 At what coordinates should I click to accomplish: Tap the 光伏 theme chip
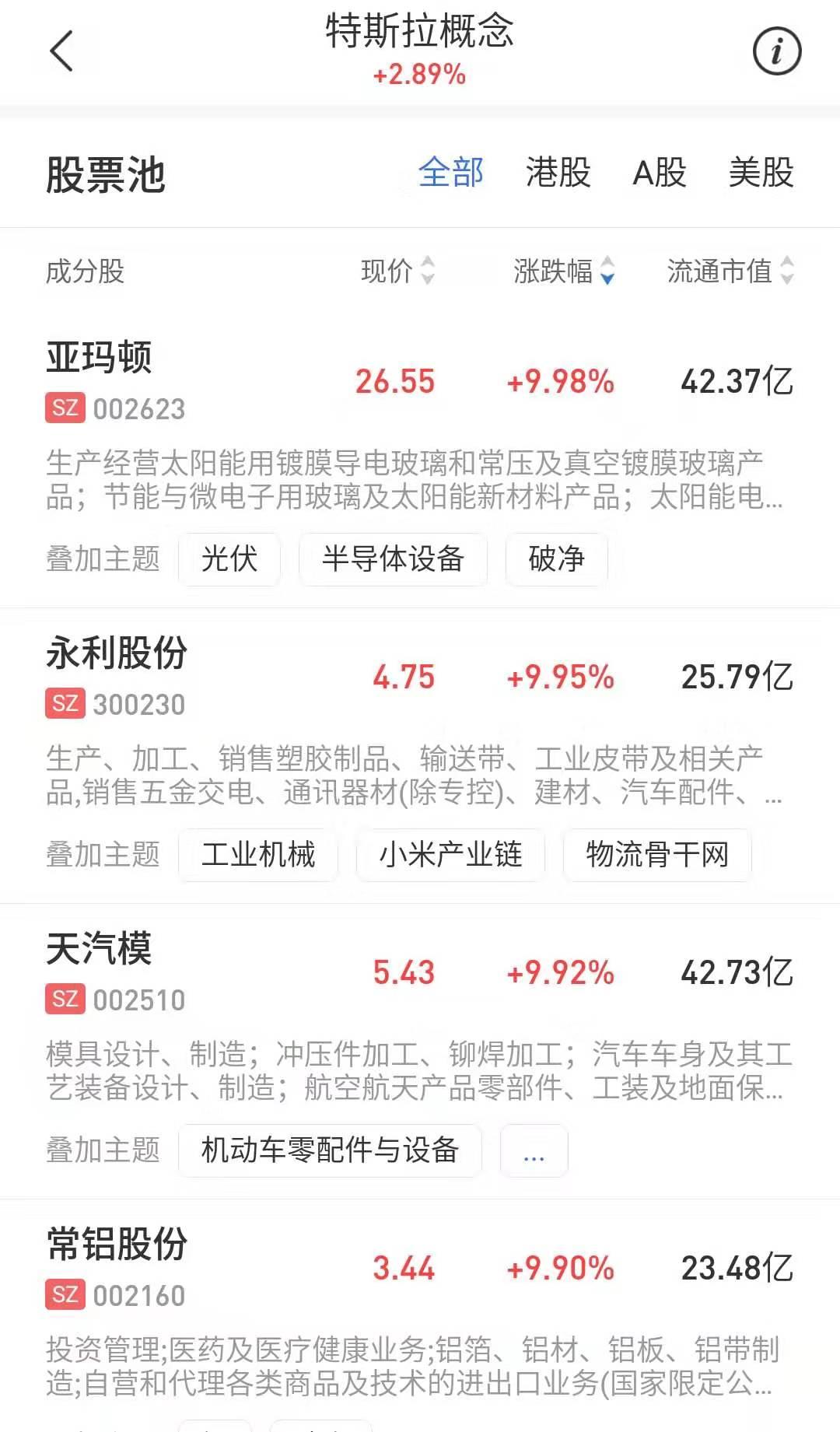click(229, 558)
